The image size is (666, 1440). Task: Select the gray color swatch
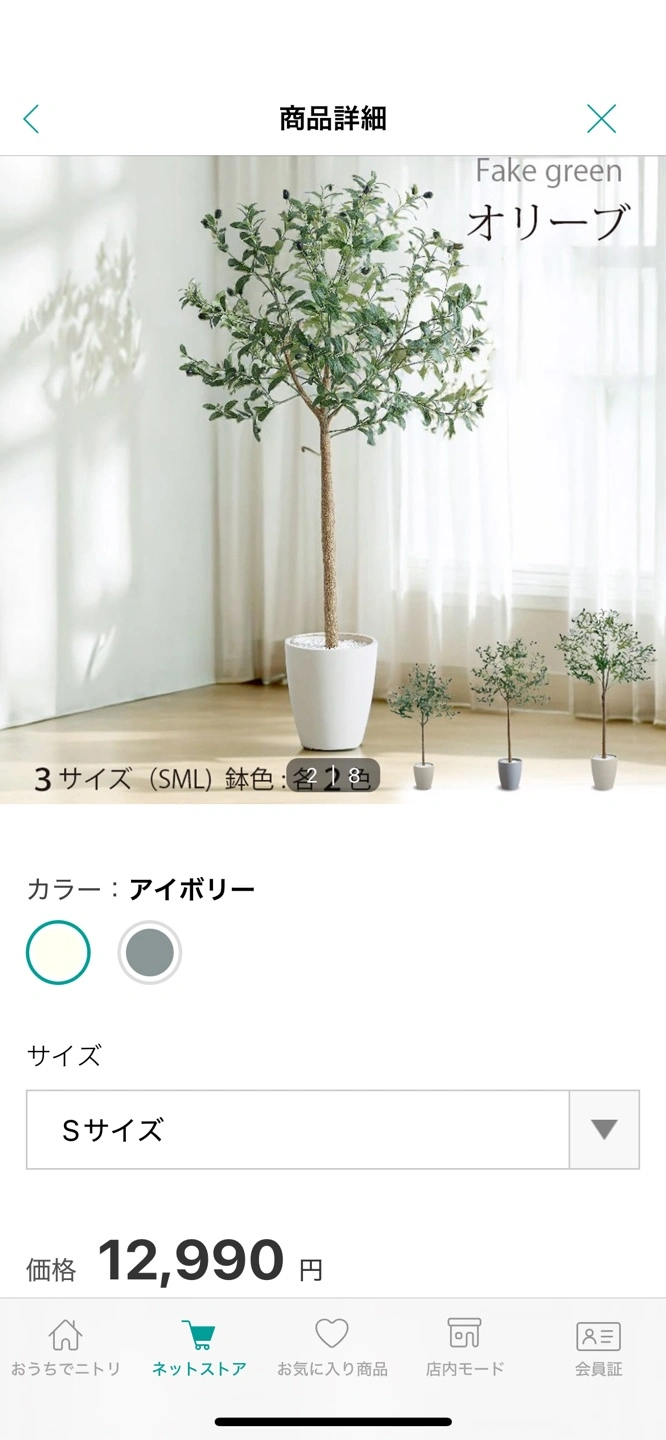(150, 953)
